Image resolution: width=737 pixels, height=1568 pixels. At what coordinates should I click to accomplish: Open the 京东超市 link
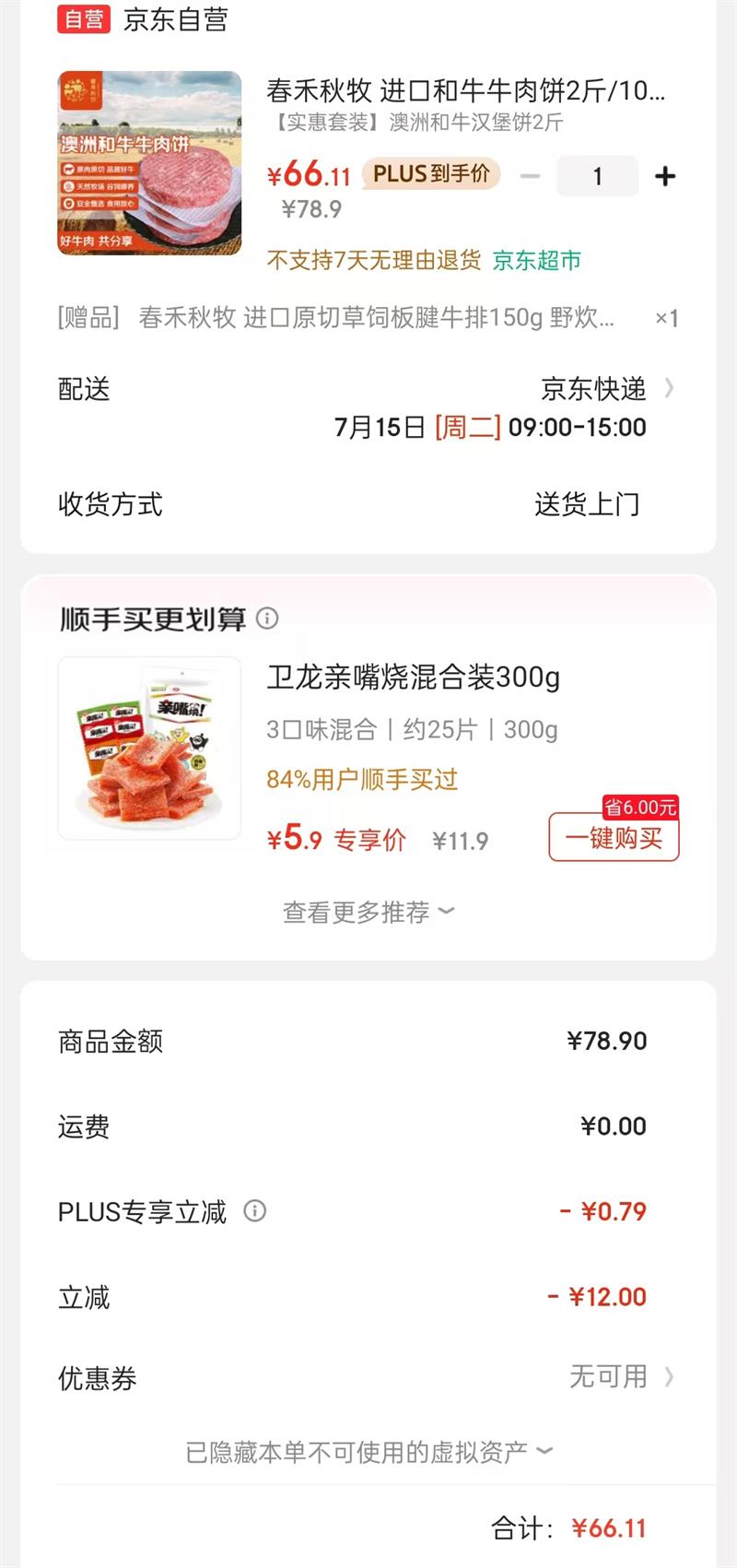[537, 261]
